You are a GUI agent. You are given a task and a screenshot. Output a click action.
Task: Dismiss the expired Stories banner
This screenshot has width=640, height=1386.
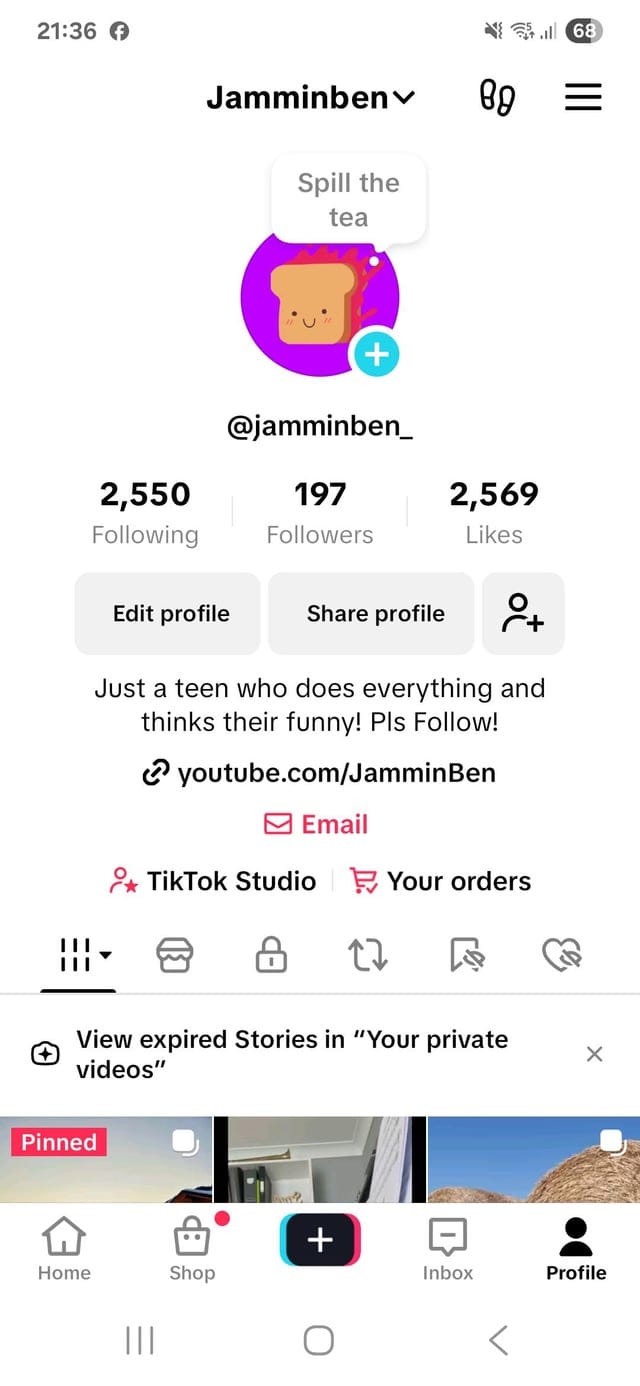click(x=594, y=1053)
